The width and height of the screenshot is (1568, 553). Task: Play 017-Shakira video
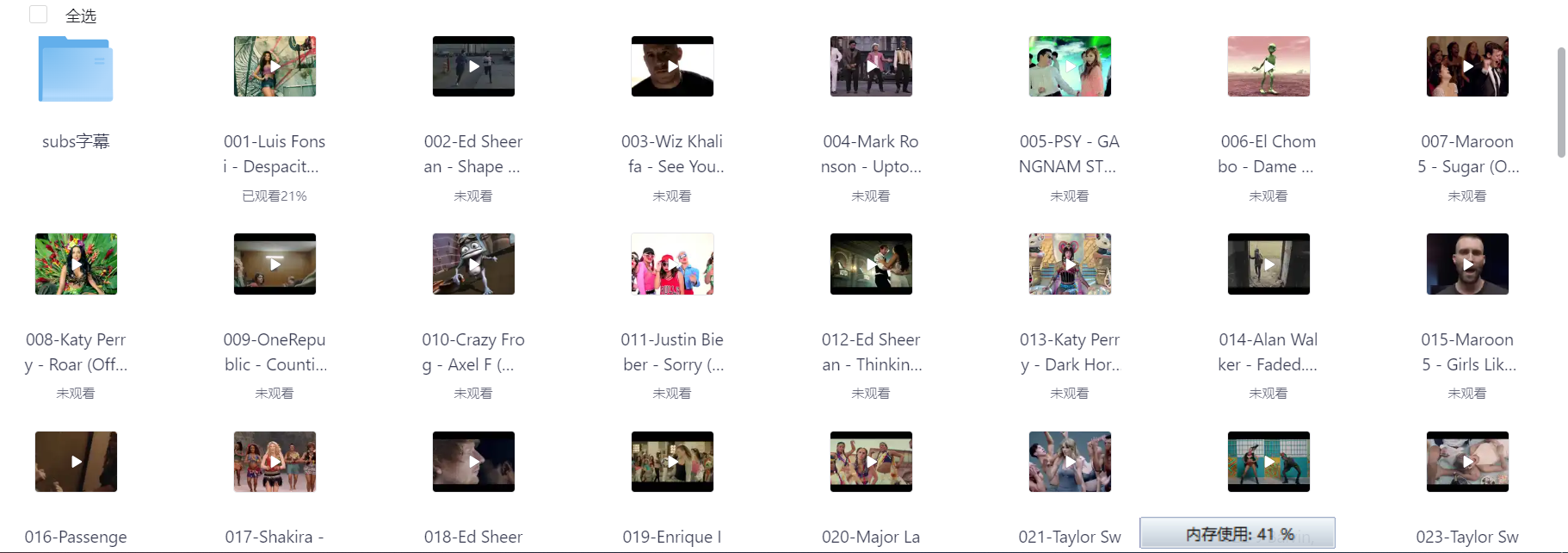point(275,462)
